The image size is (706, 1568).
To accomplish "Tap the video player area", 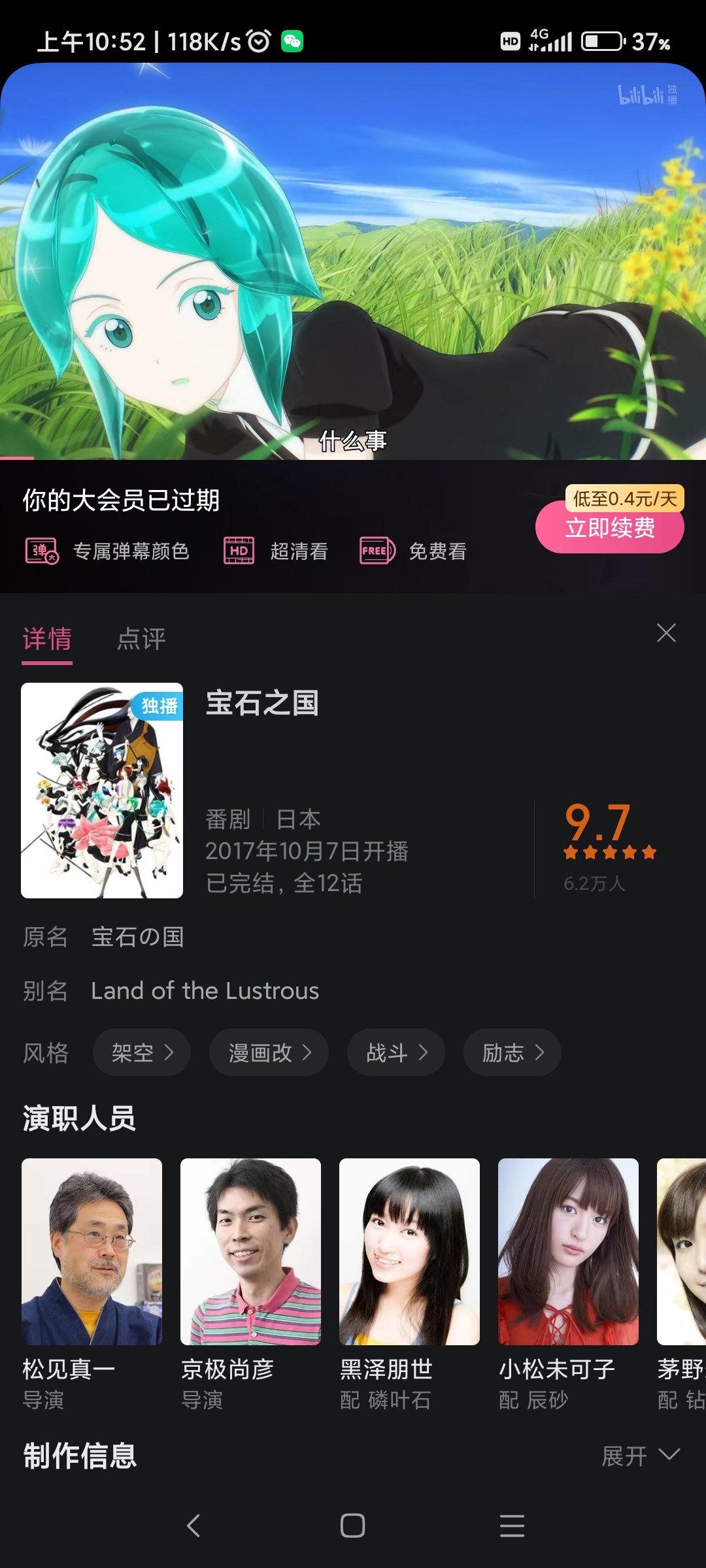I will (353, 261).
